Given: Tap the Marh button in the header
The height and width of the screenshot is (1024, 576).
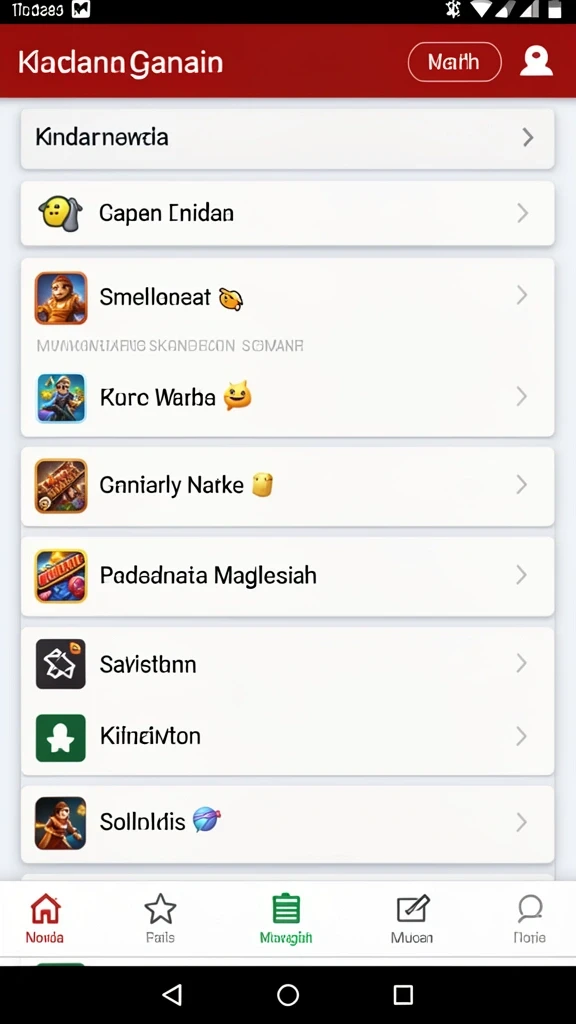Looking at the screenshot, I should tap(455, 62).
